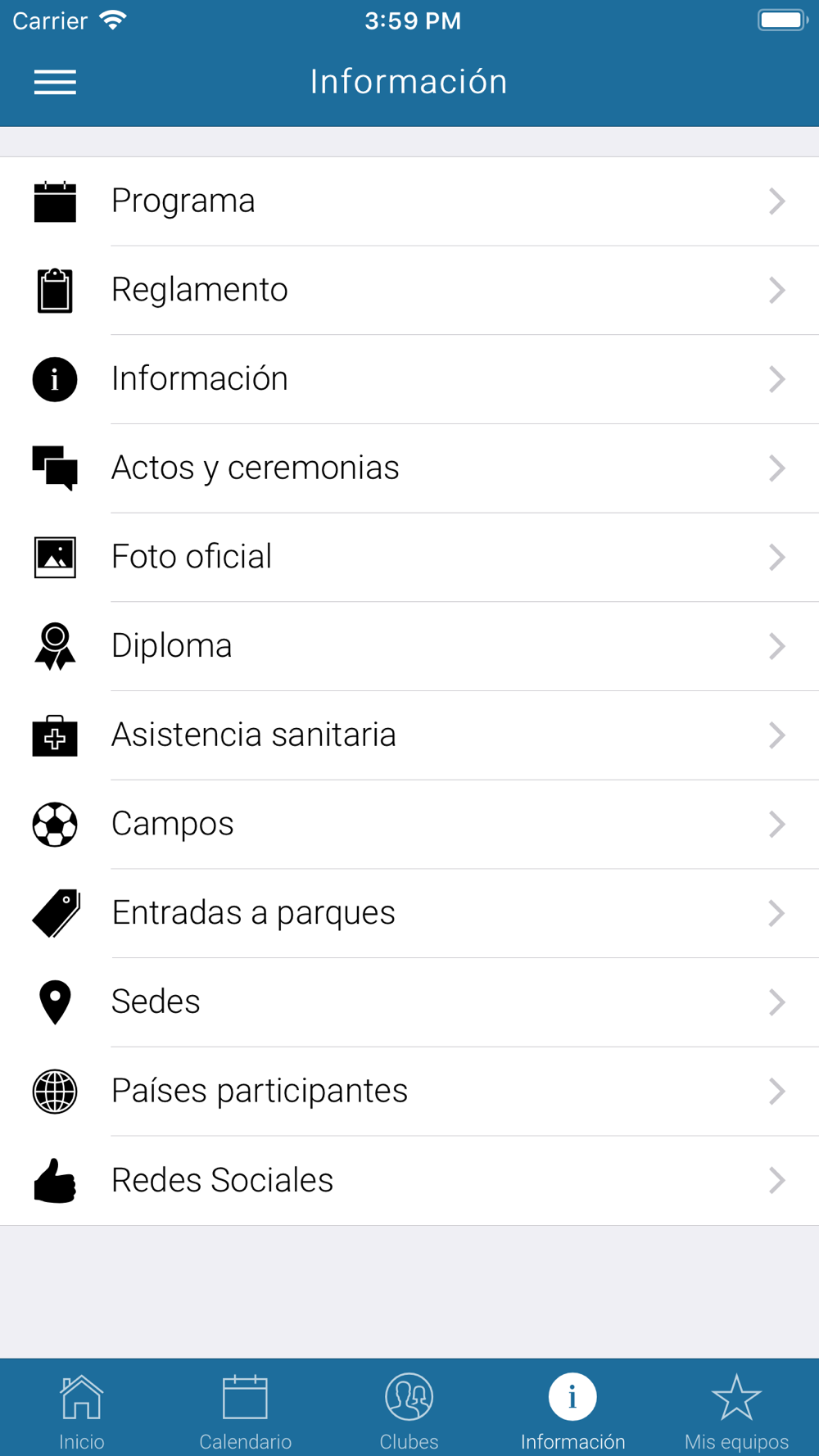View the Reglamento section
Image resolution: width=819 pixels, height=1456 pixels.
tap(409, 291)
